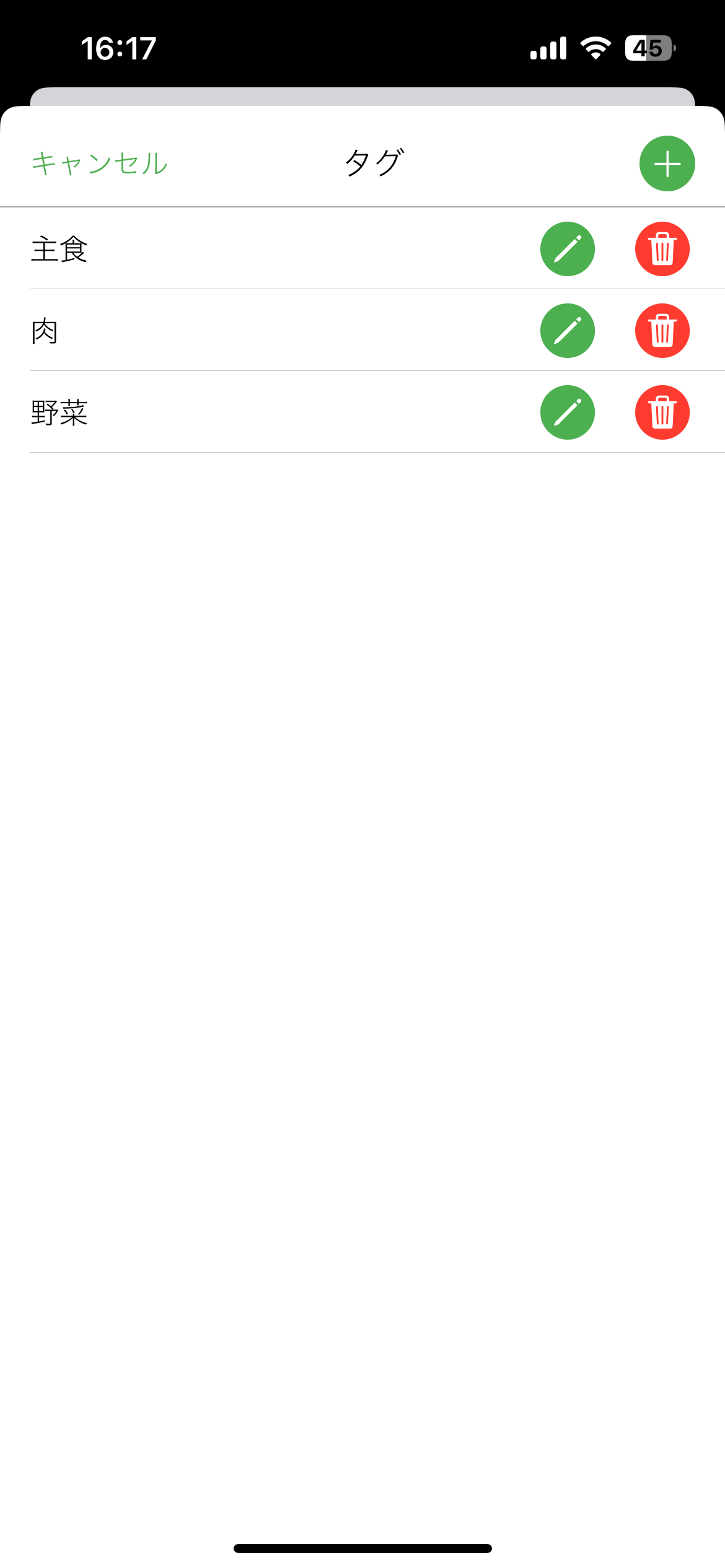Image resolution: width=725 pixels, height=1568 pixels.
Task: Open the edit pencil for the 肉 tag
Action: tap(568, 331)
